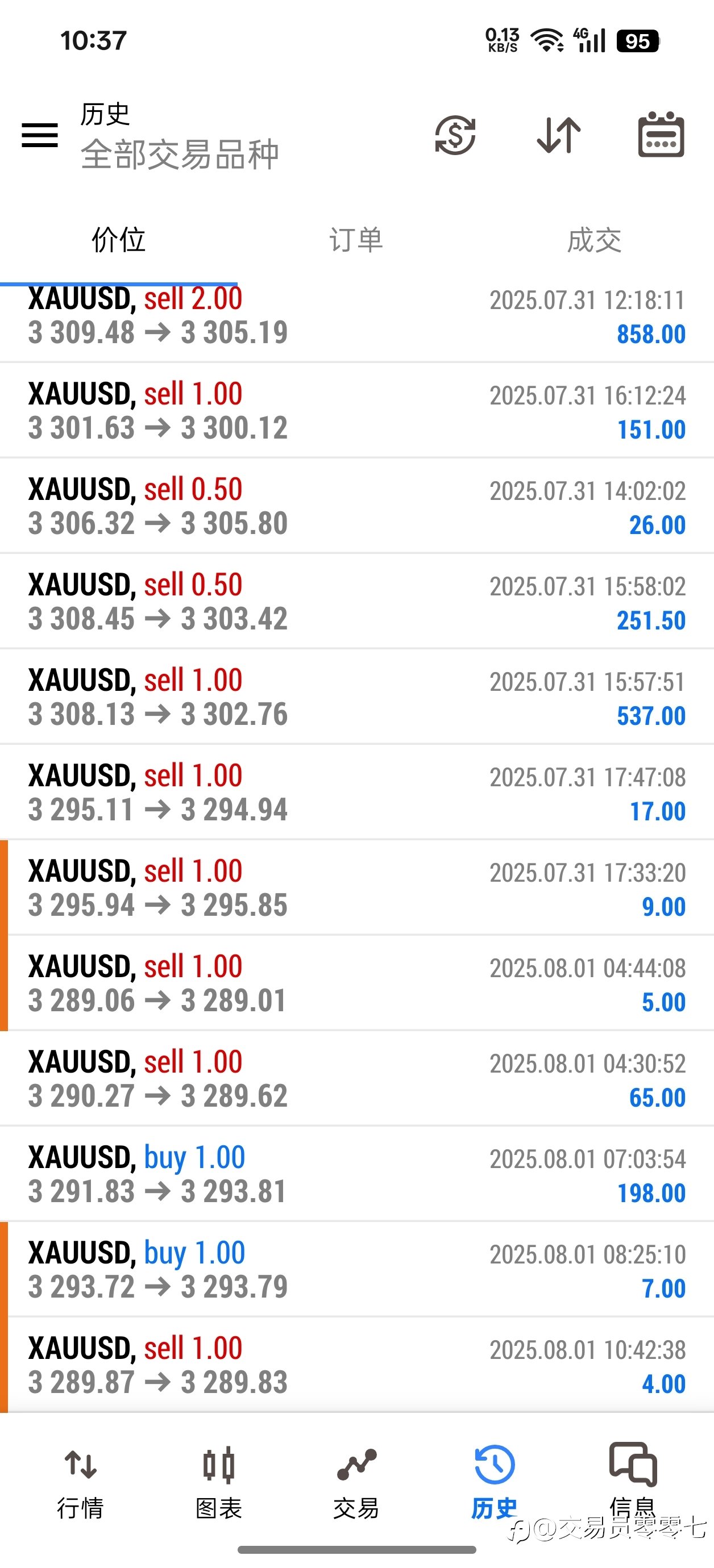Expand the sell 0.50 trade with 26.00 profit
The image size is (714, 1568).
[357, 506]
